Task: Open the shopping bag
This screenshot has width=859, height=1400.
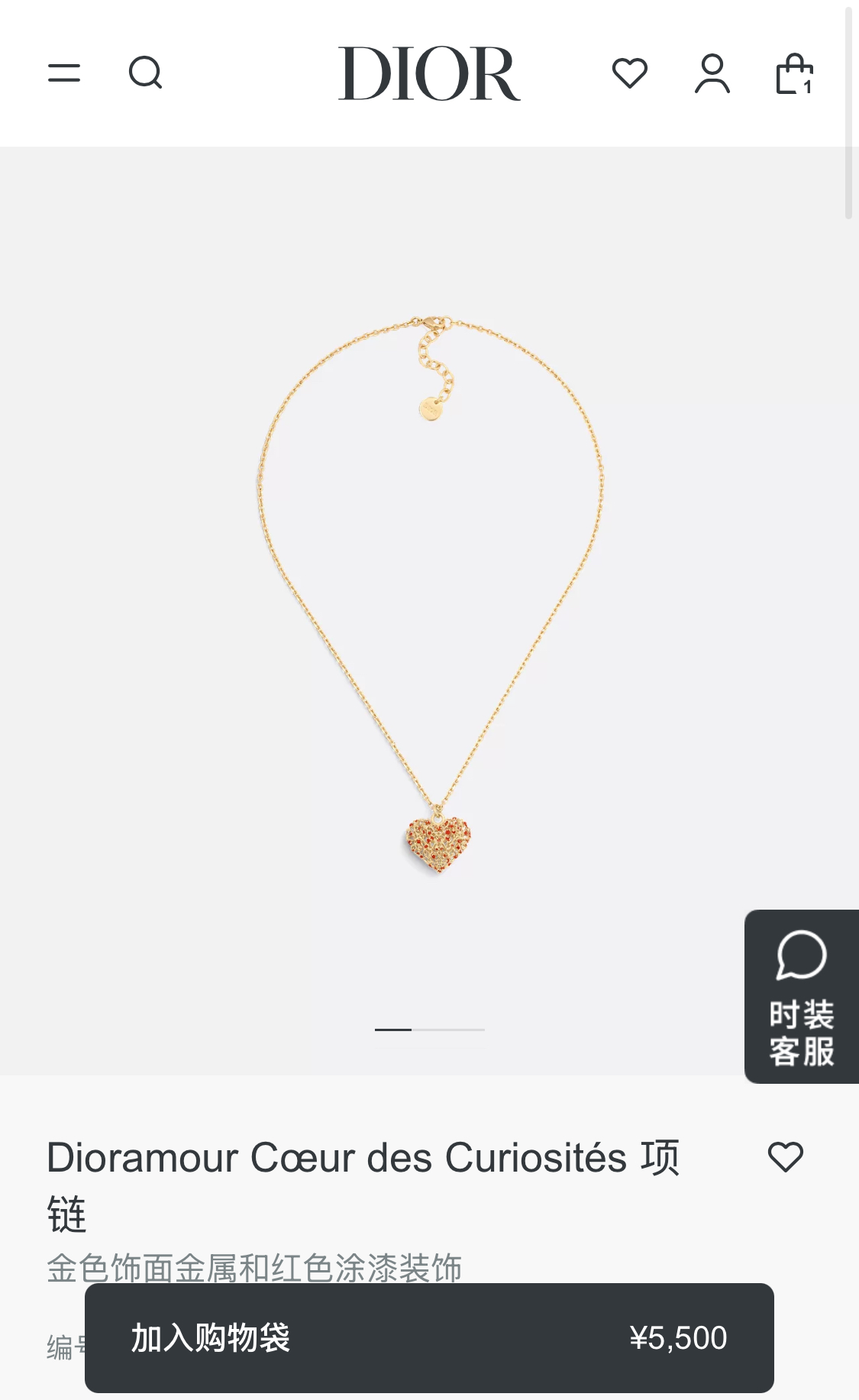Action: click(x=794, y=74)
